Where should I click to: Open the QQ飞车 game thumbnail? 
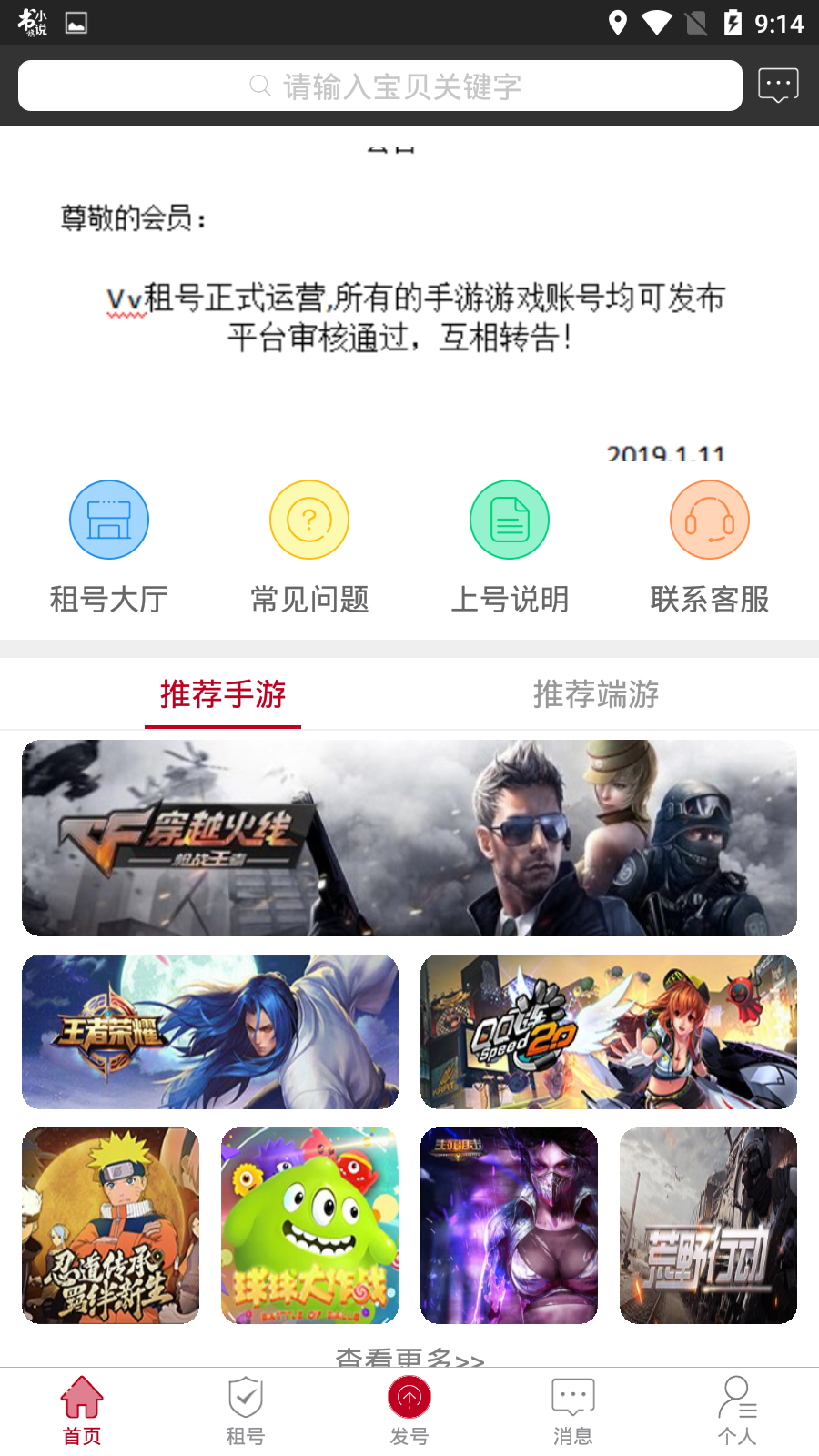[608, 1031]
